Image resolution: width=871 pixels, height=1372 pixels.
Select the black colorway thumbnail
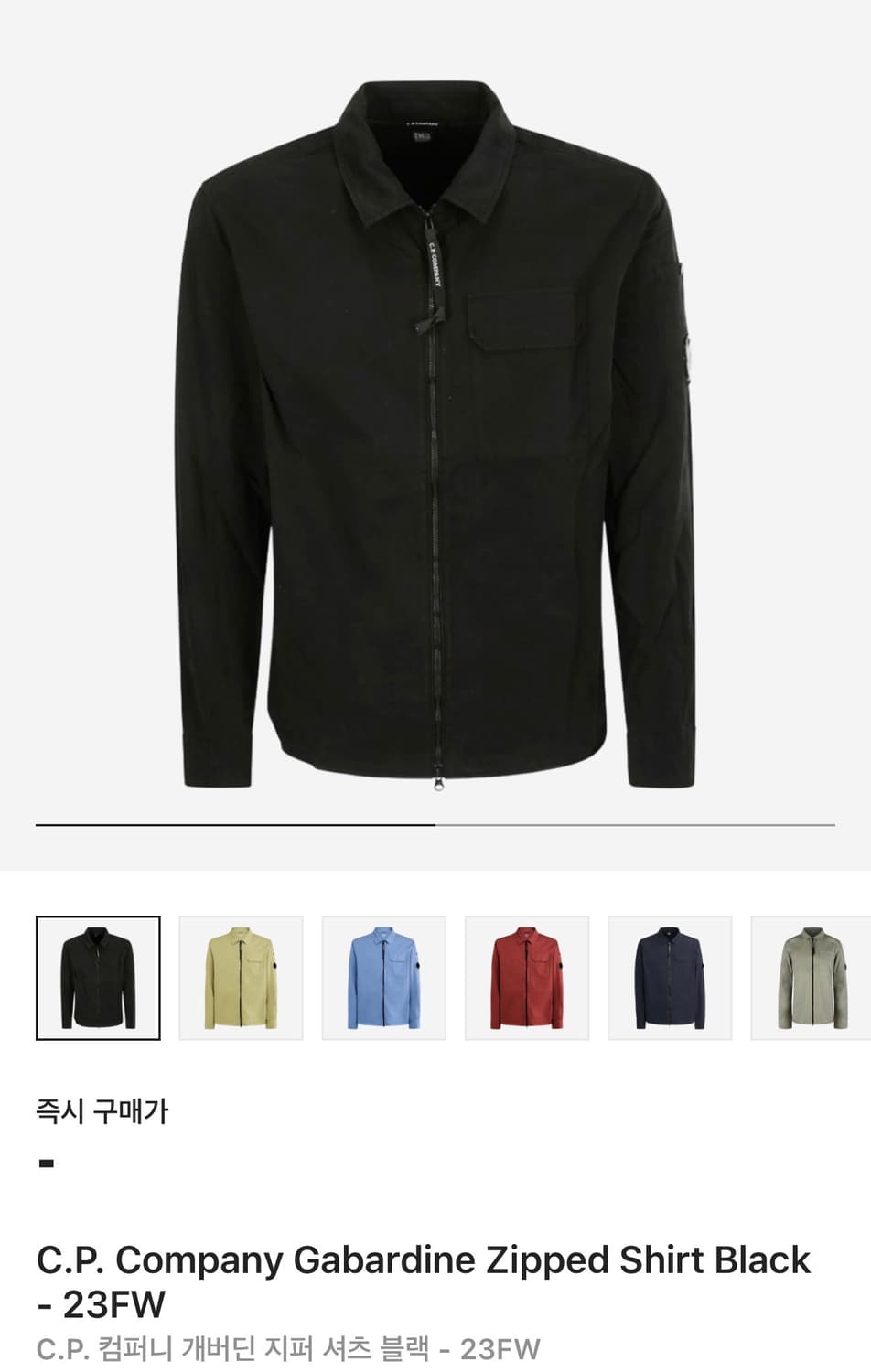(98, 977)
